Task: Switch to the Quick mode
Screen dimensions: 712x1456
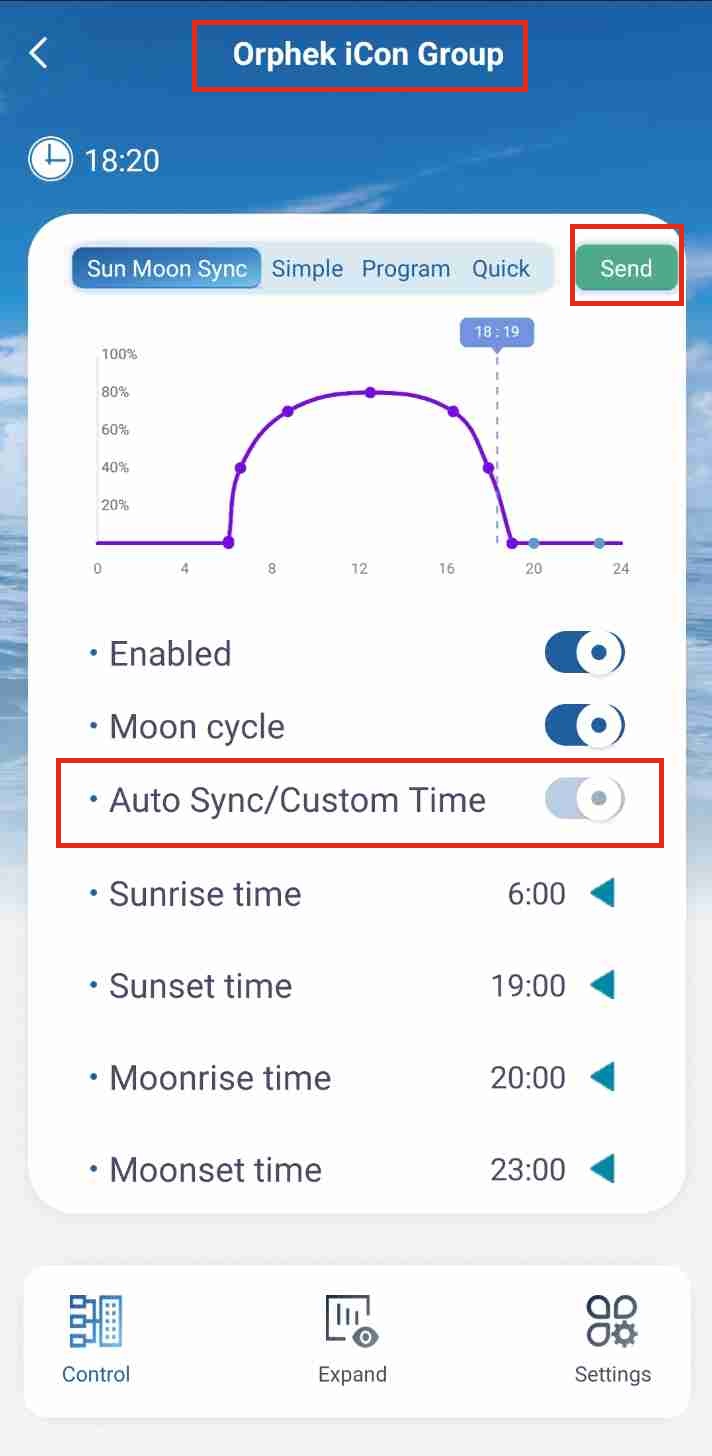Action: click(501, 268)
